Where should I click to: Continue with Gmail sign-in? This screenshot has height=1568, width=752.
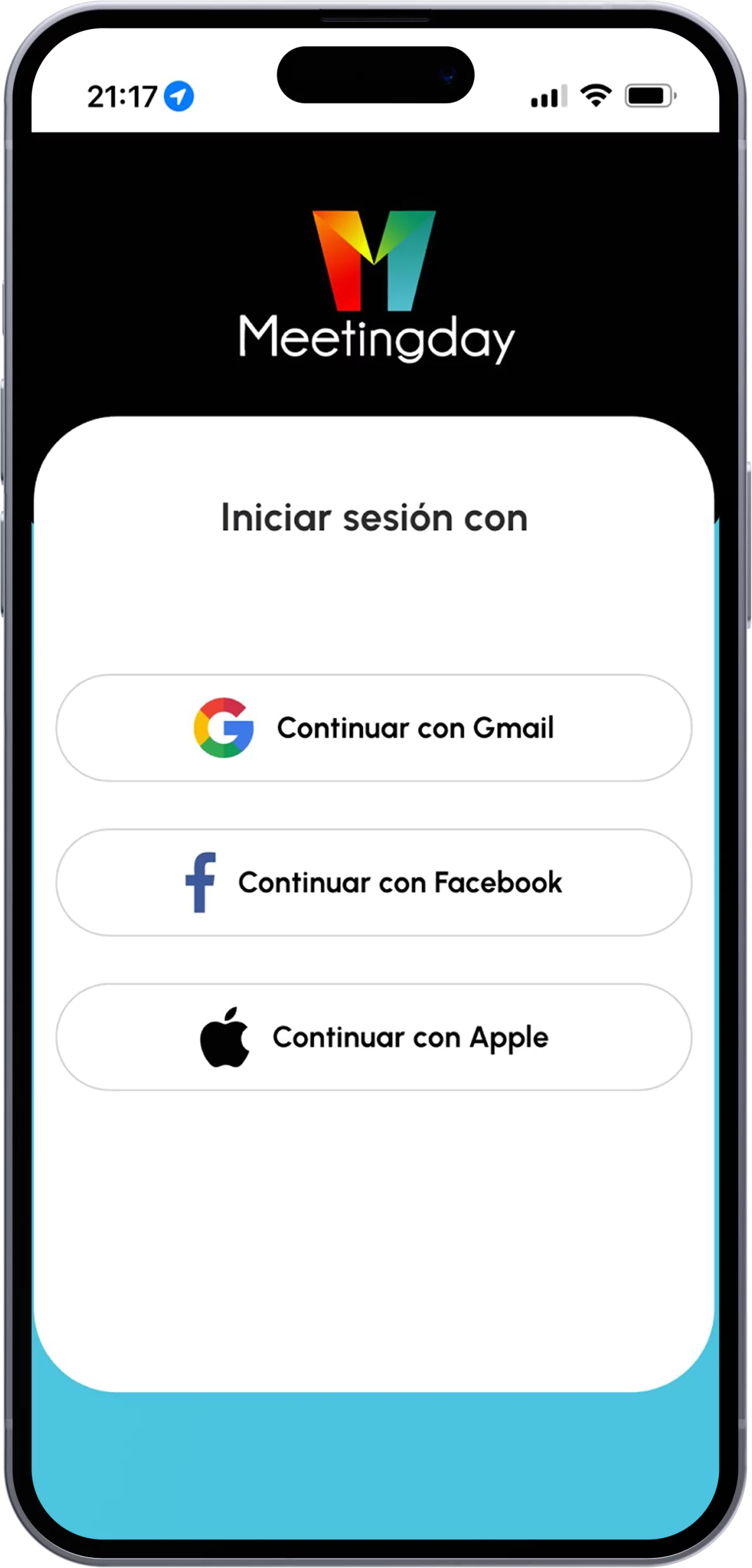(374, 728)
